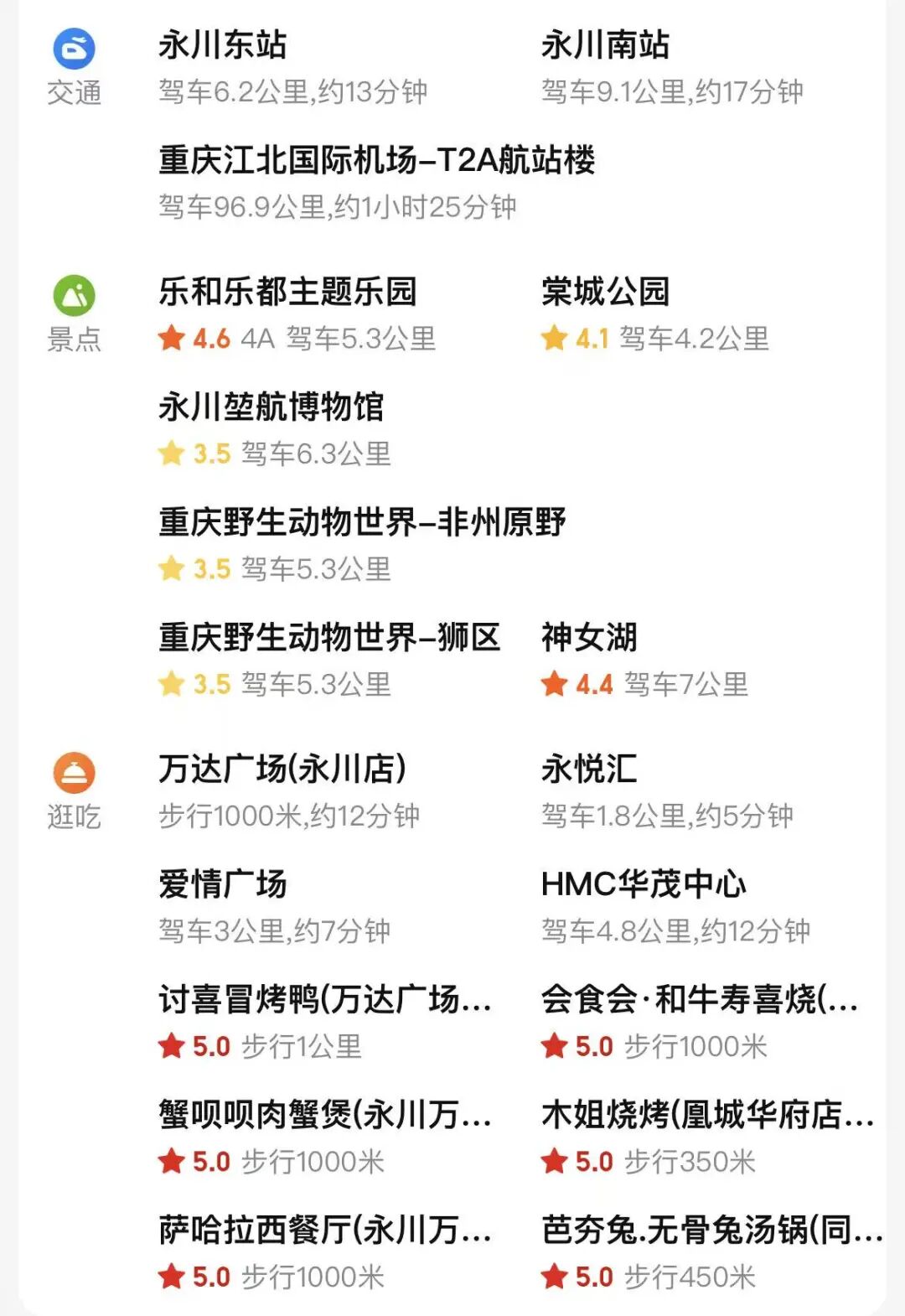Tap 萨哈拉西餐厅 restaurant
905x1316 pixels.
[324, 1231]
